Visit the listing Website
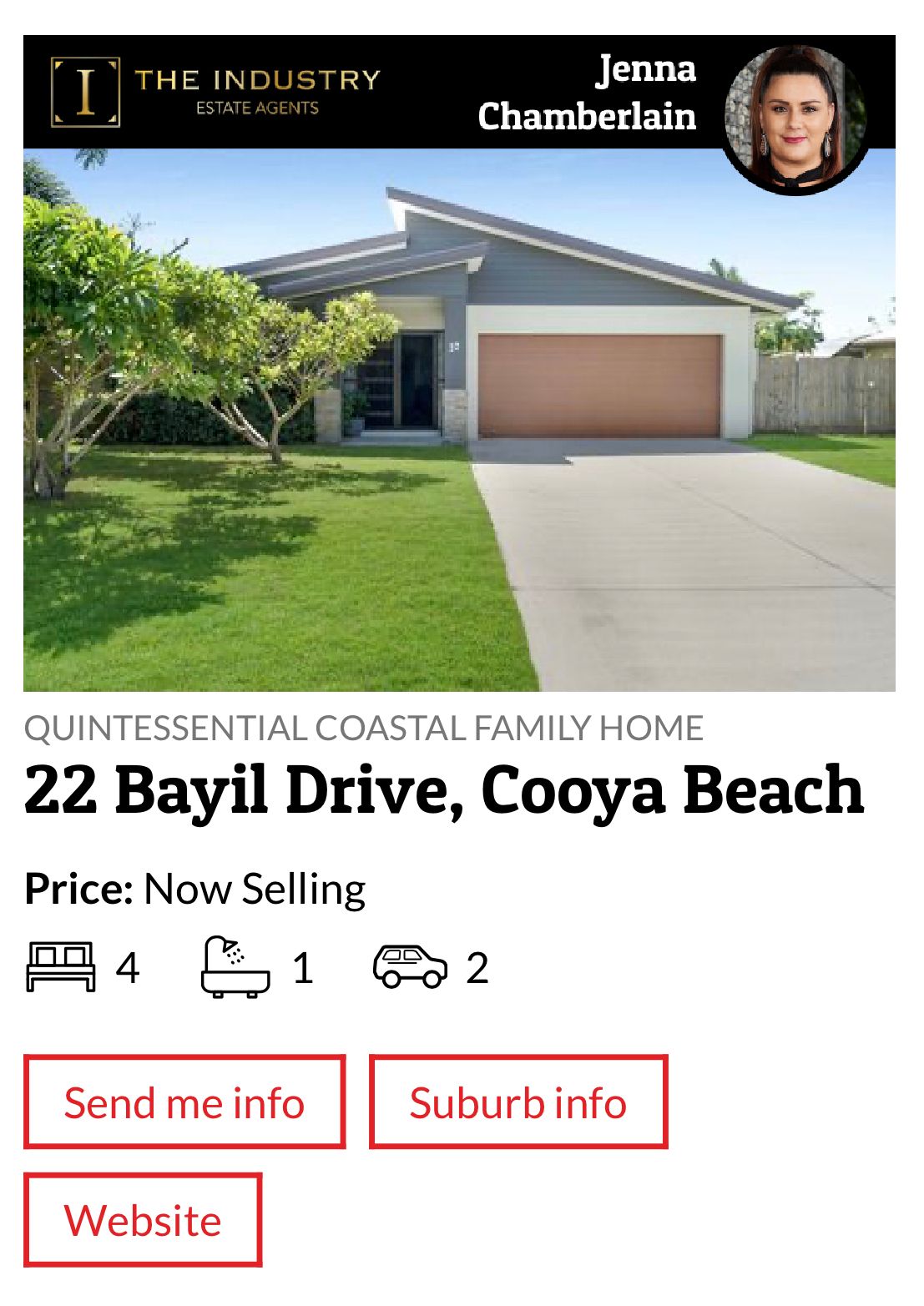Screen dimensions: 924x1306 [x=143, y=1219]
